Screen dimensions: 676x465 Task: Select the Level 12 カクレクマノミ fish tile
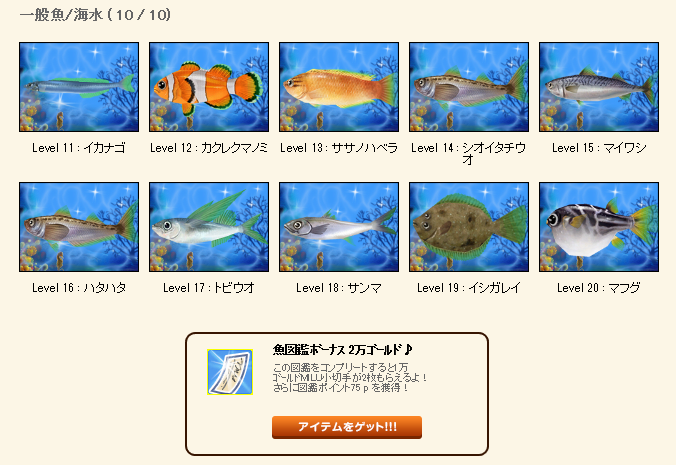coord(209,88)
